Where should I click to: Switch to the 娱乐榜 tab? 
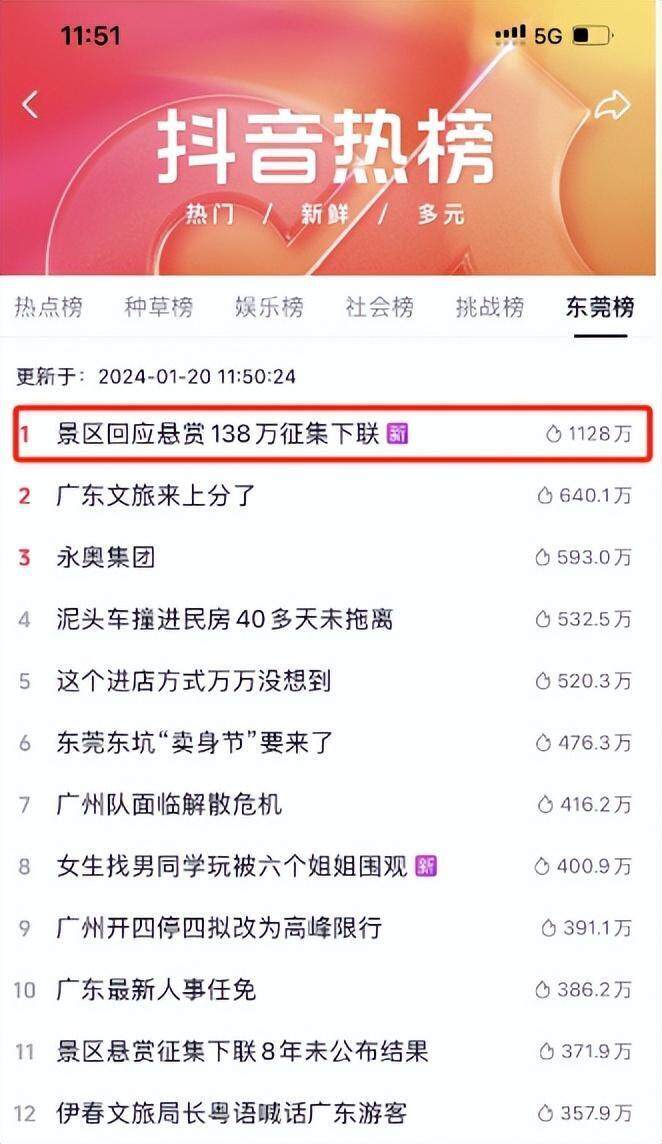point(269,307)
